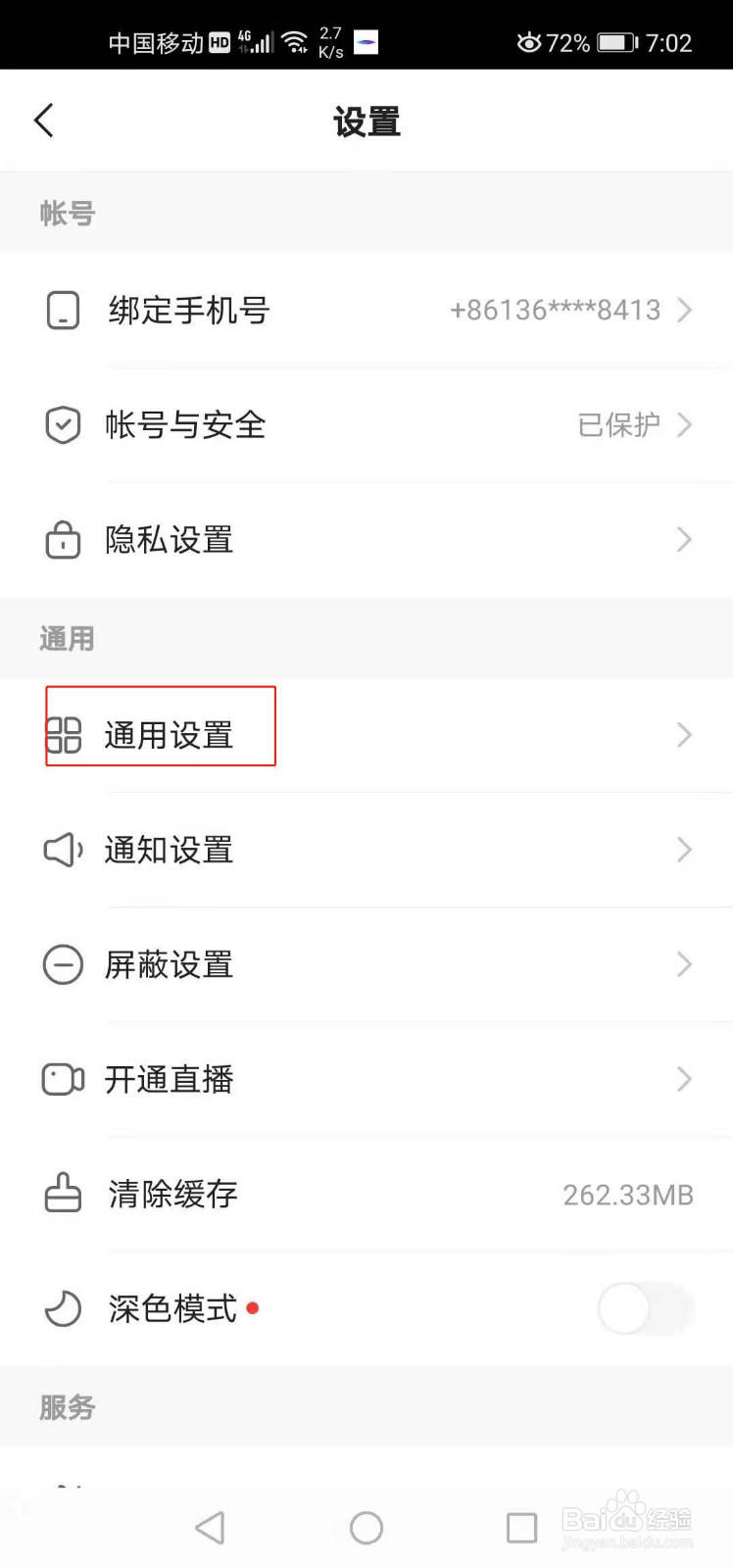Tap 清除缓存 showing 262.33MB
The image size is (733, 1568).
[366, 1194]
